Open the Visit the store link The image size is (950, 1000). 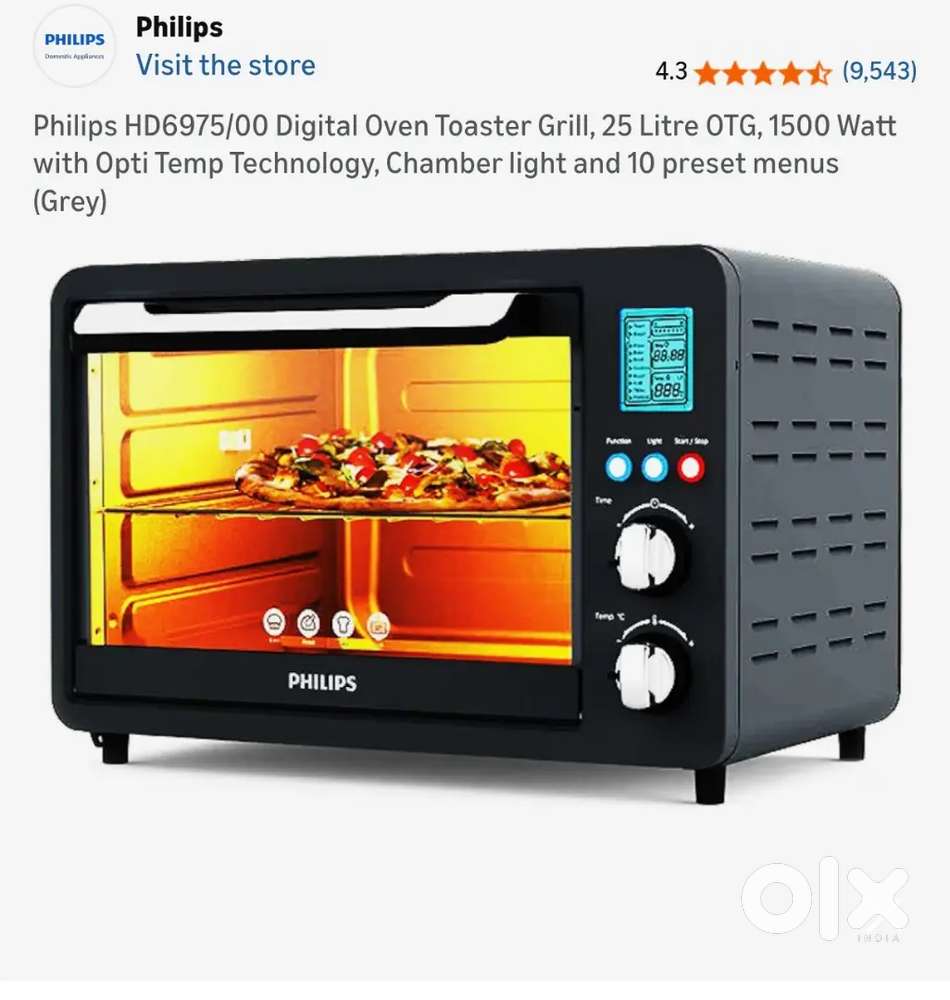pos(226,65)
